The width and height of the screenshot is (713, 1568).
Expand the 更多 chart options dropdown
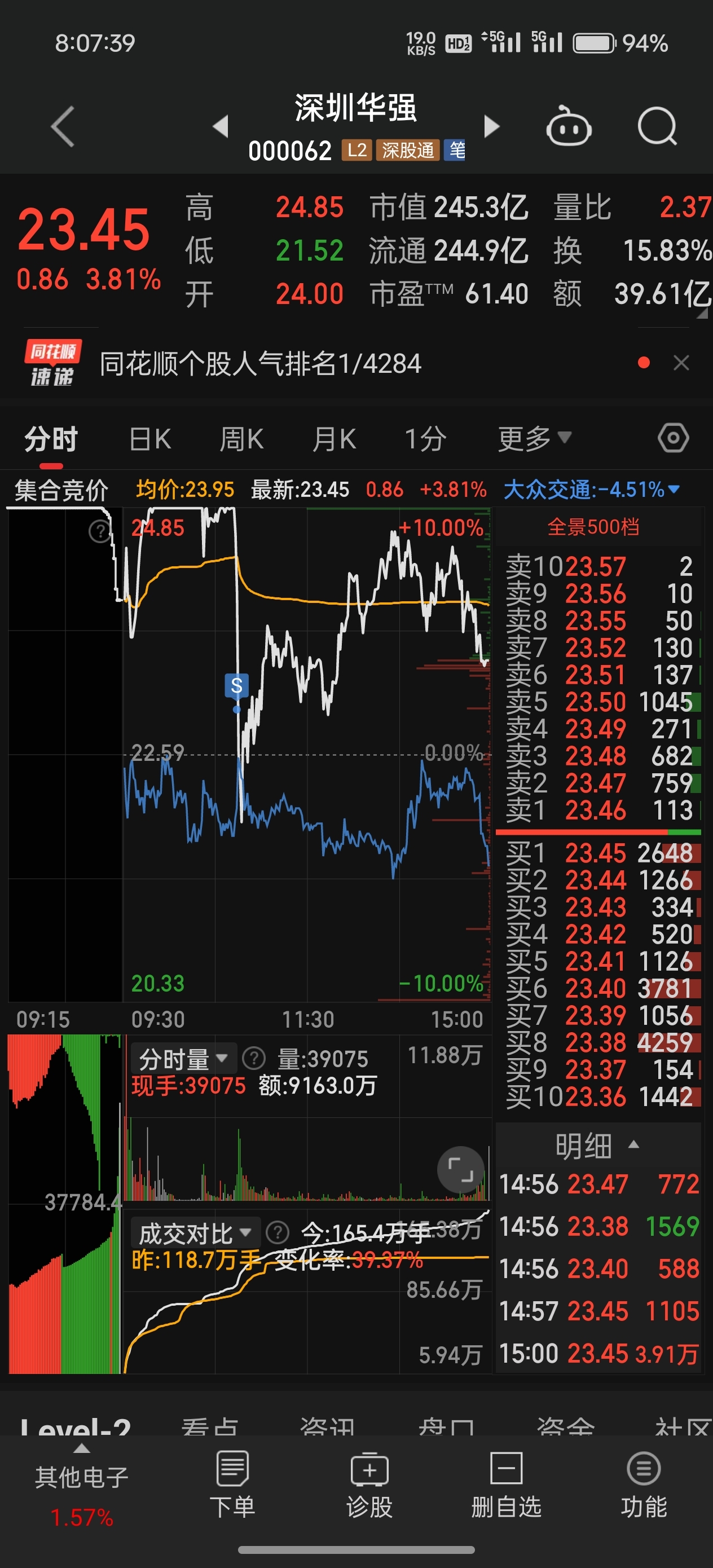534,439
